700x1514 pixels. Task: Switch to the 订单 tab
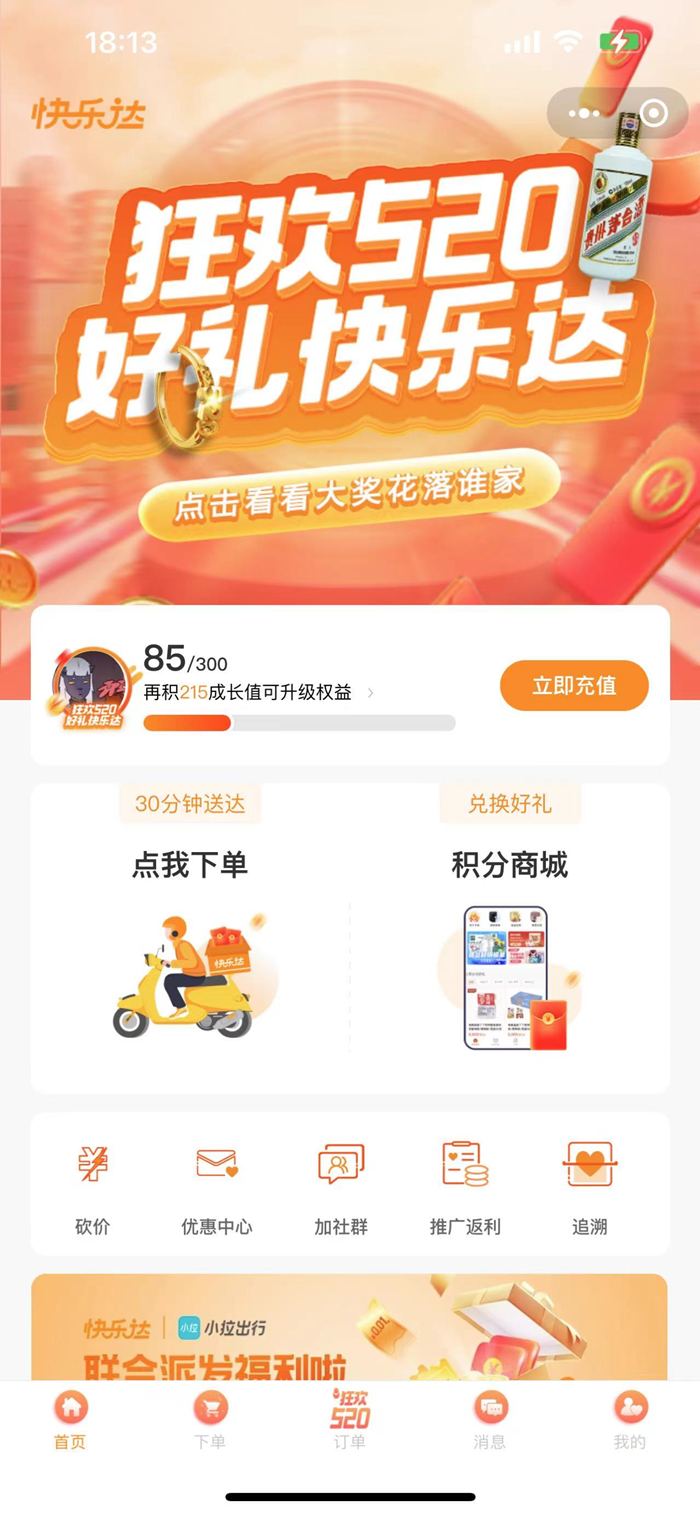click(350, 1419)
